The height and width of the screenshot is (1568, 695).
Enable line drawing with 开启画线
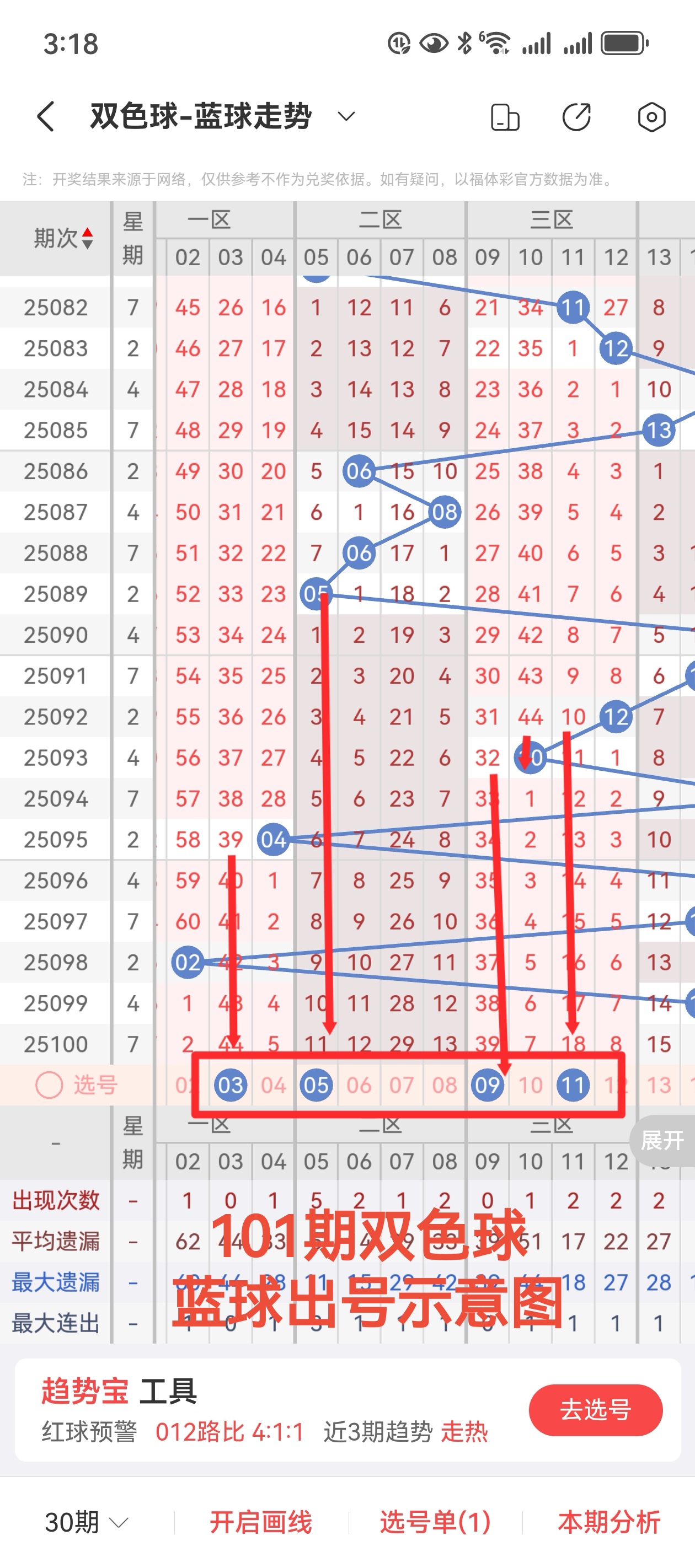pos(261,1522)
